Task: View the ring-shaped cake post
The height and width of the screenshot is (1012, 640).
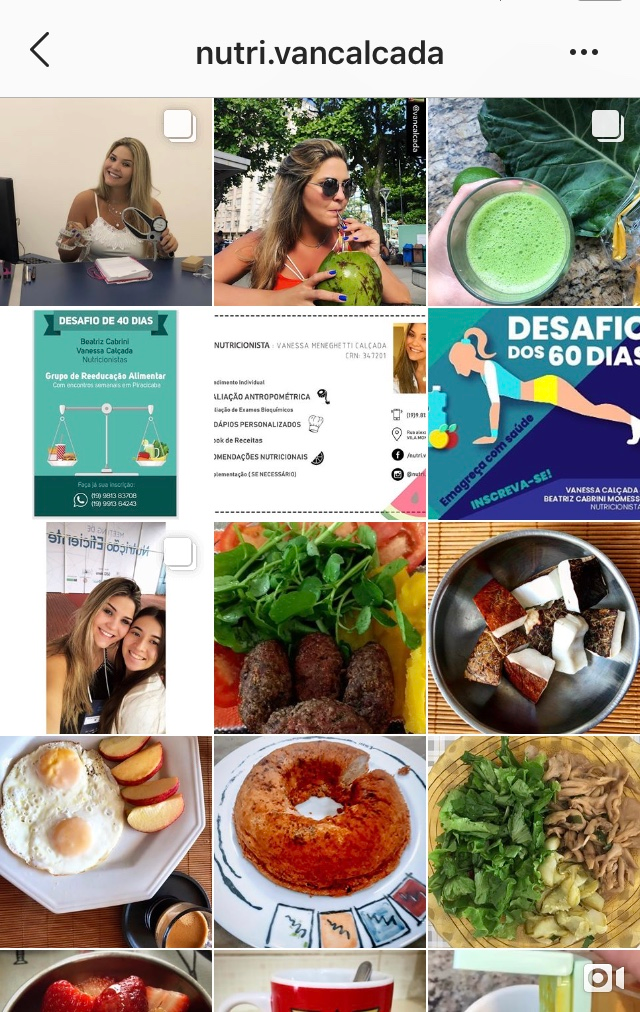Action: coord(320,842)
